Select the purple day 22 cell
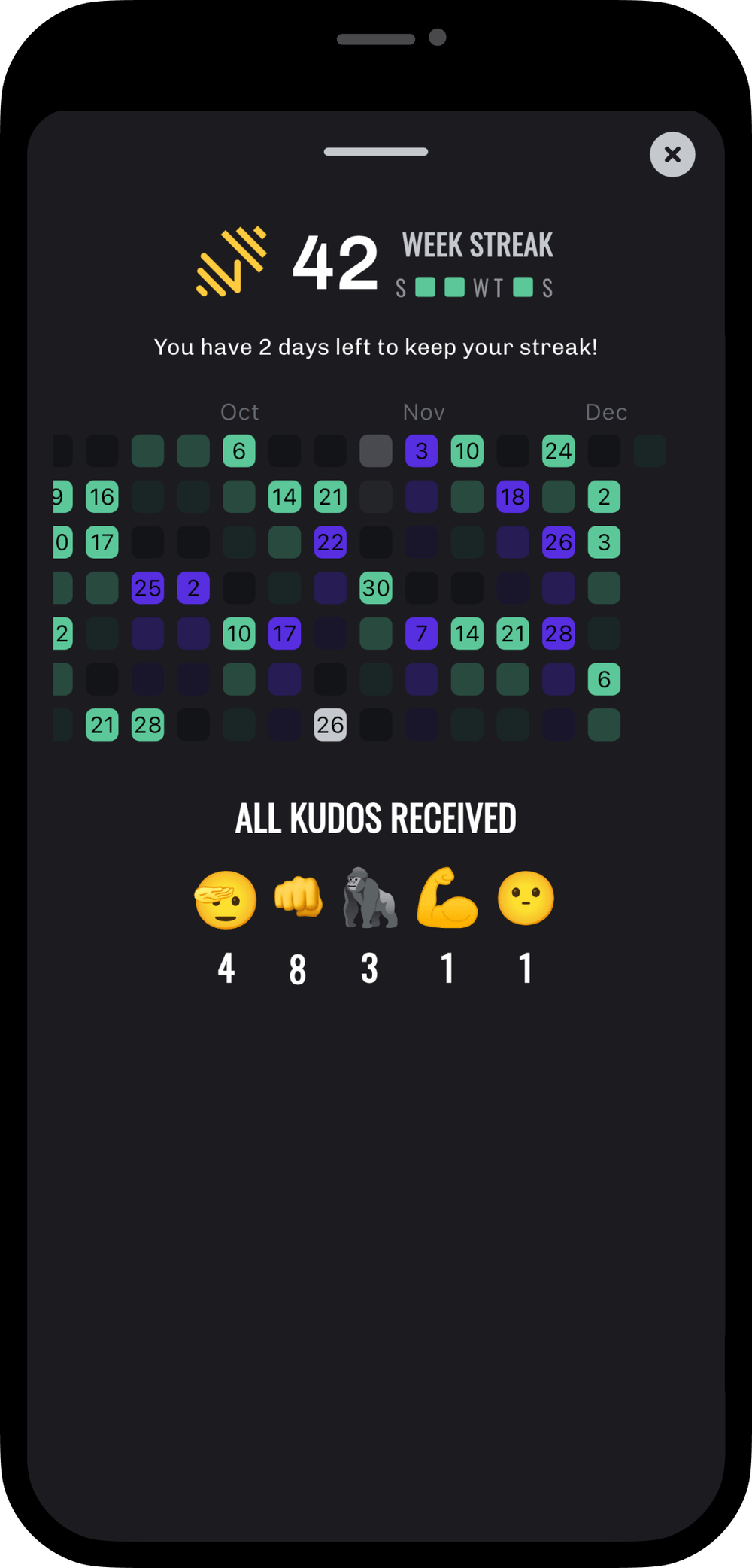This screenshot has width=752, height=1568. pyautogui.click(x=330, y=542)
